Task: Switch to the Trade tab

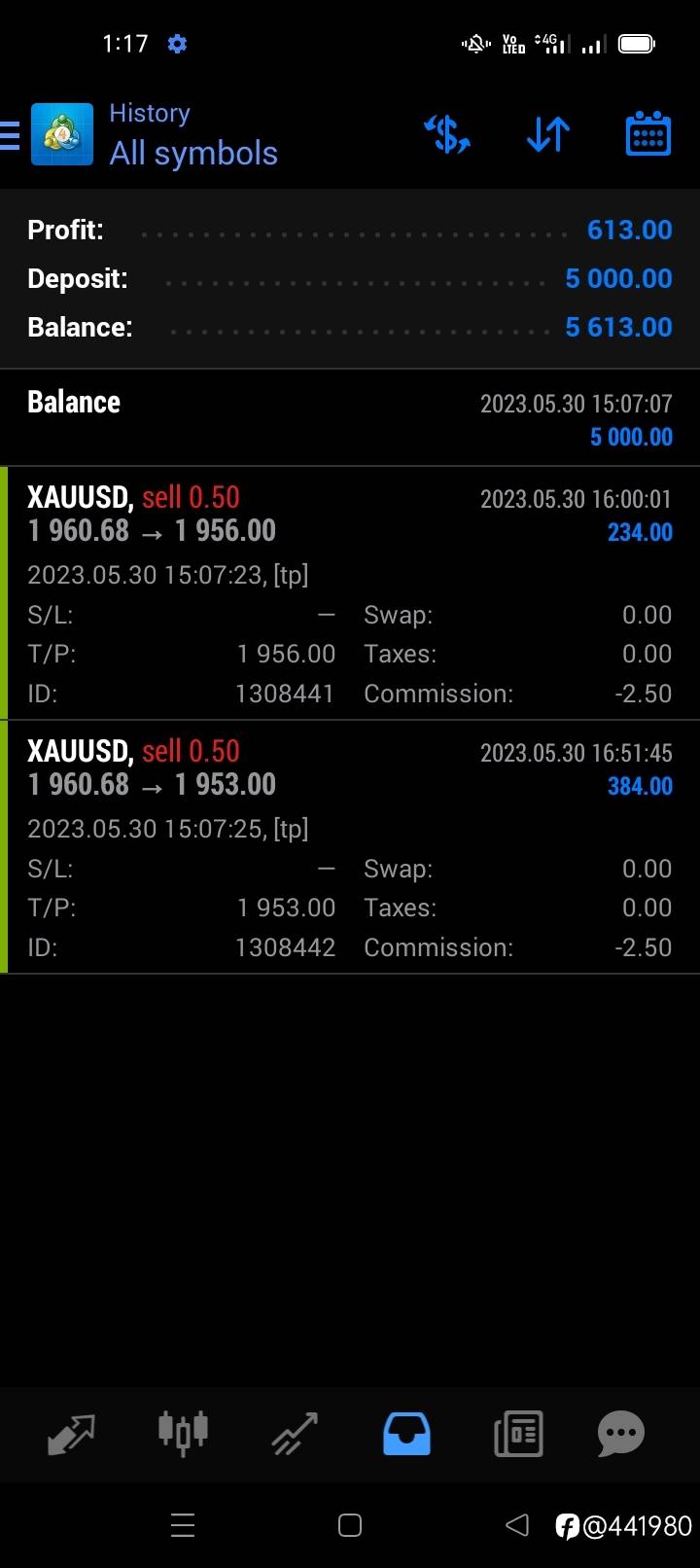Action: (x=295, y=1433)
